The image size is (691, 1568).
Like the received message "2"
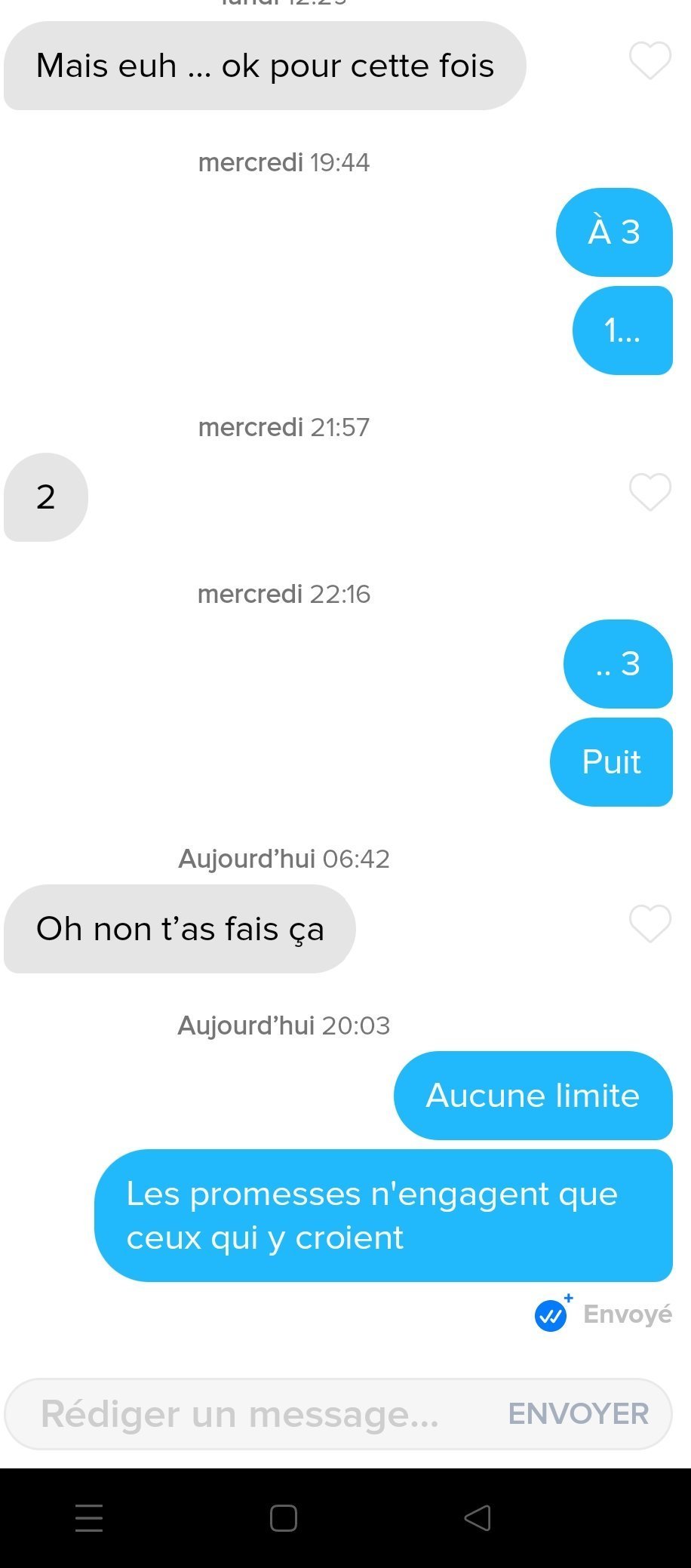click(x=650, y=493)
